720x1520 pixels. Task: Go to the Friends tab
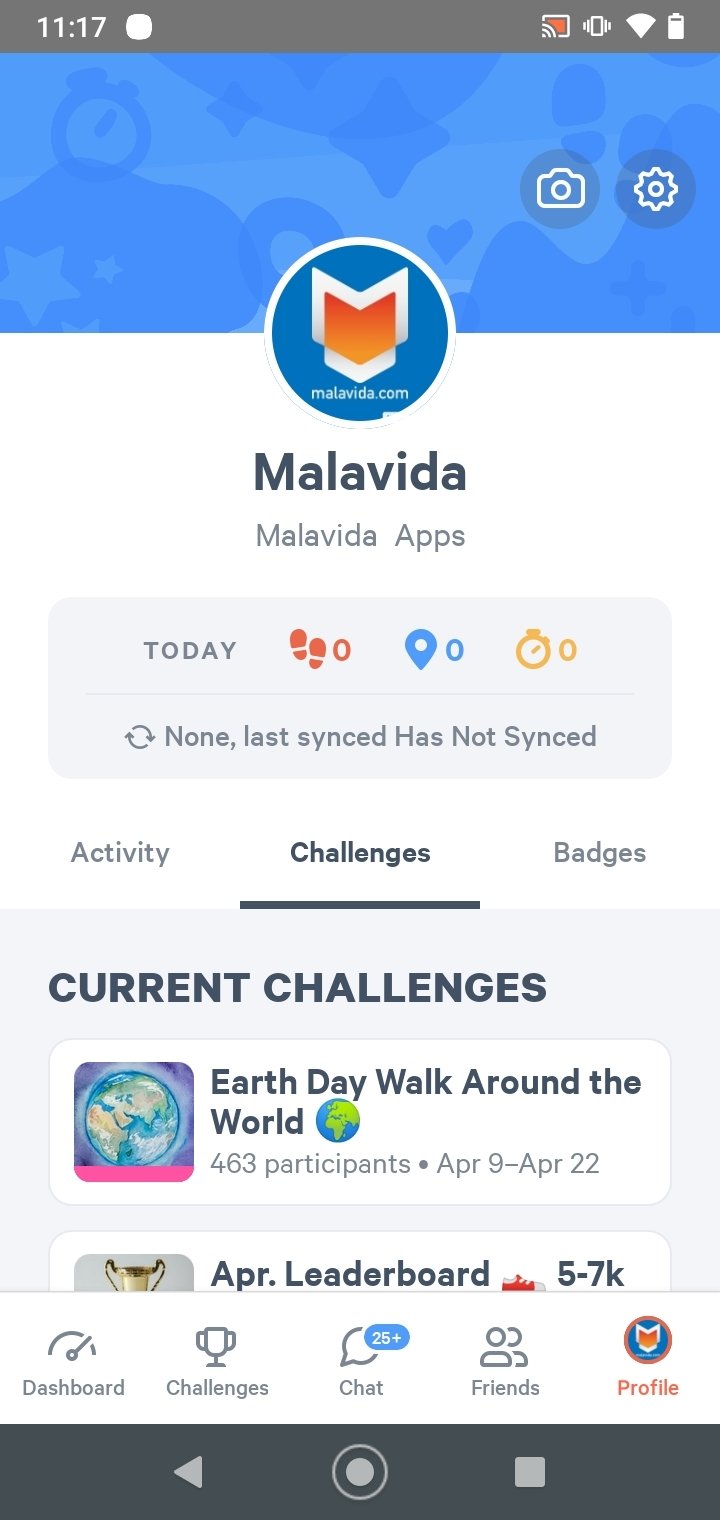coord(505,1359)
